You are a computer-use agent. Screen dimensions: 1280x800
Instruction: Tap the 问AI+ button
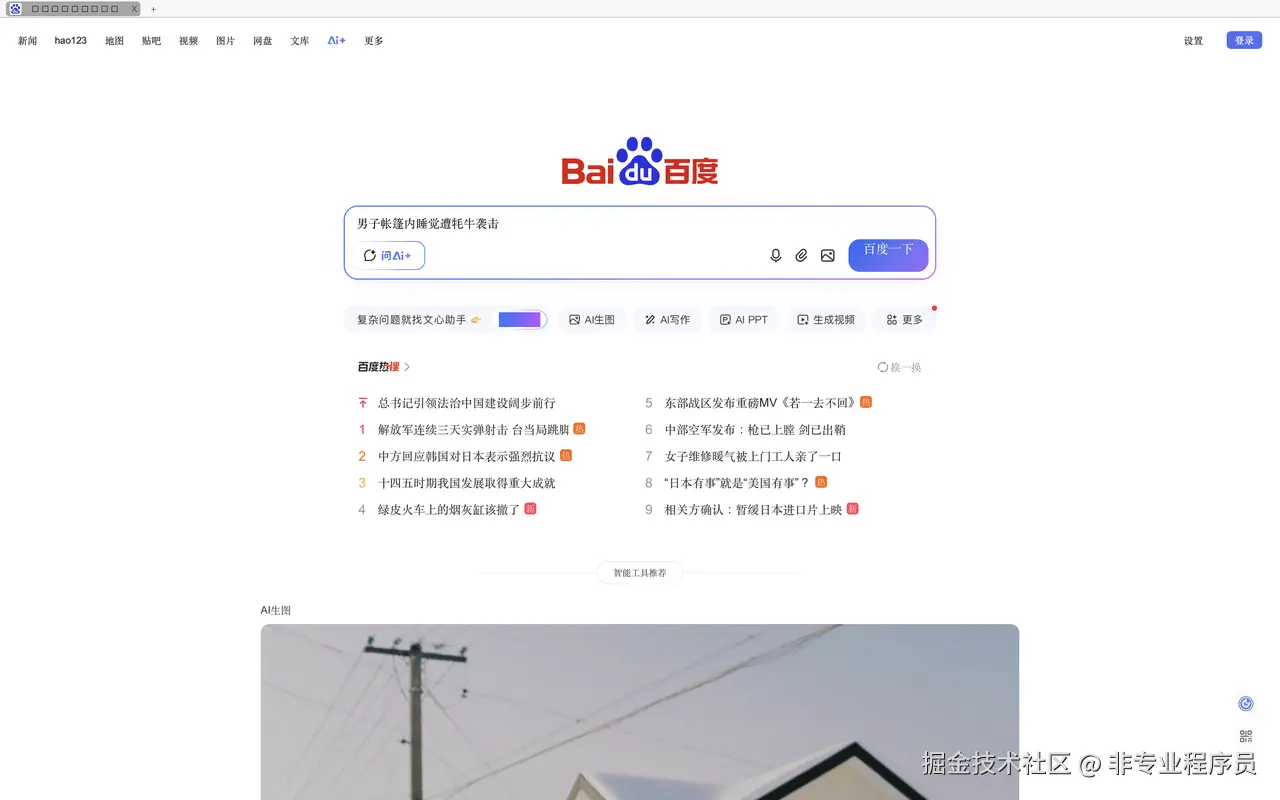pos(388,256)
